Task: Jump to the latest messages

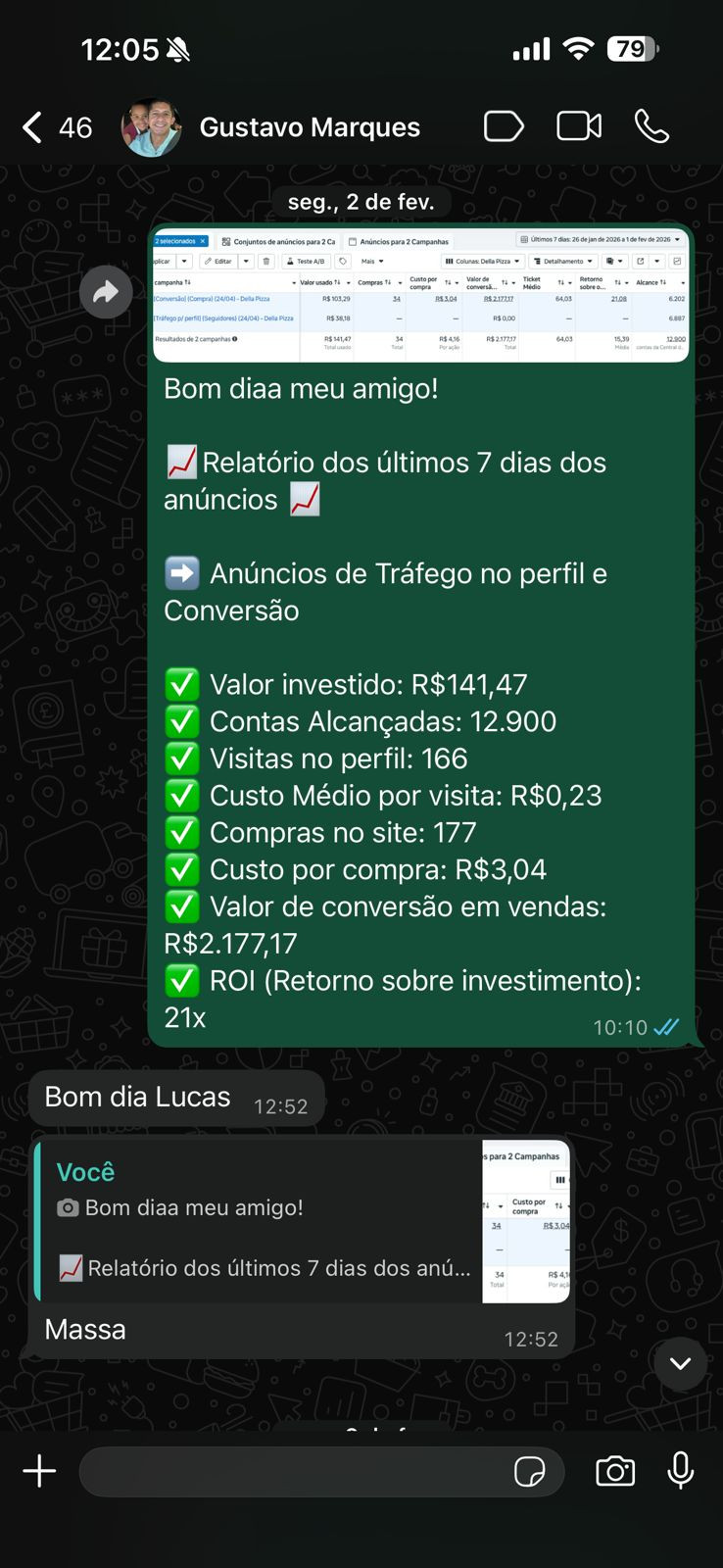Action: pyautogui.click(x=680, y=1363)
